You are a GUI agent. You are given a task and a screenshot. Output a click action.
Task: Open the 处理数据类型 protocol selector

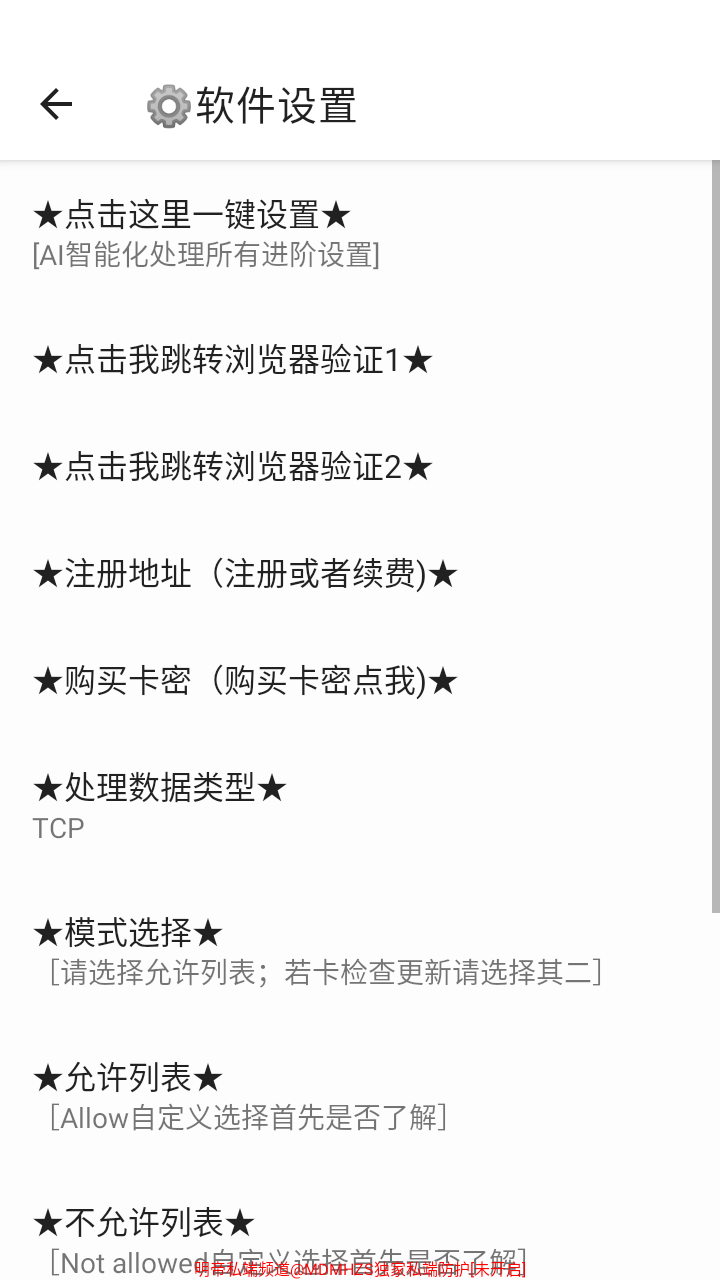[x=158, y=787]
